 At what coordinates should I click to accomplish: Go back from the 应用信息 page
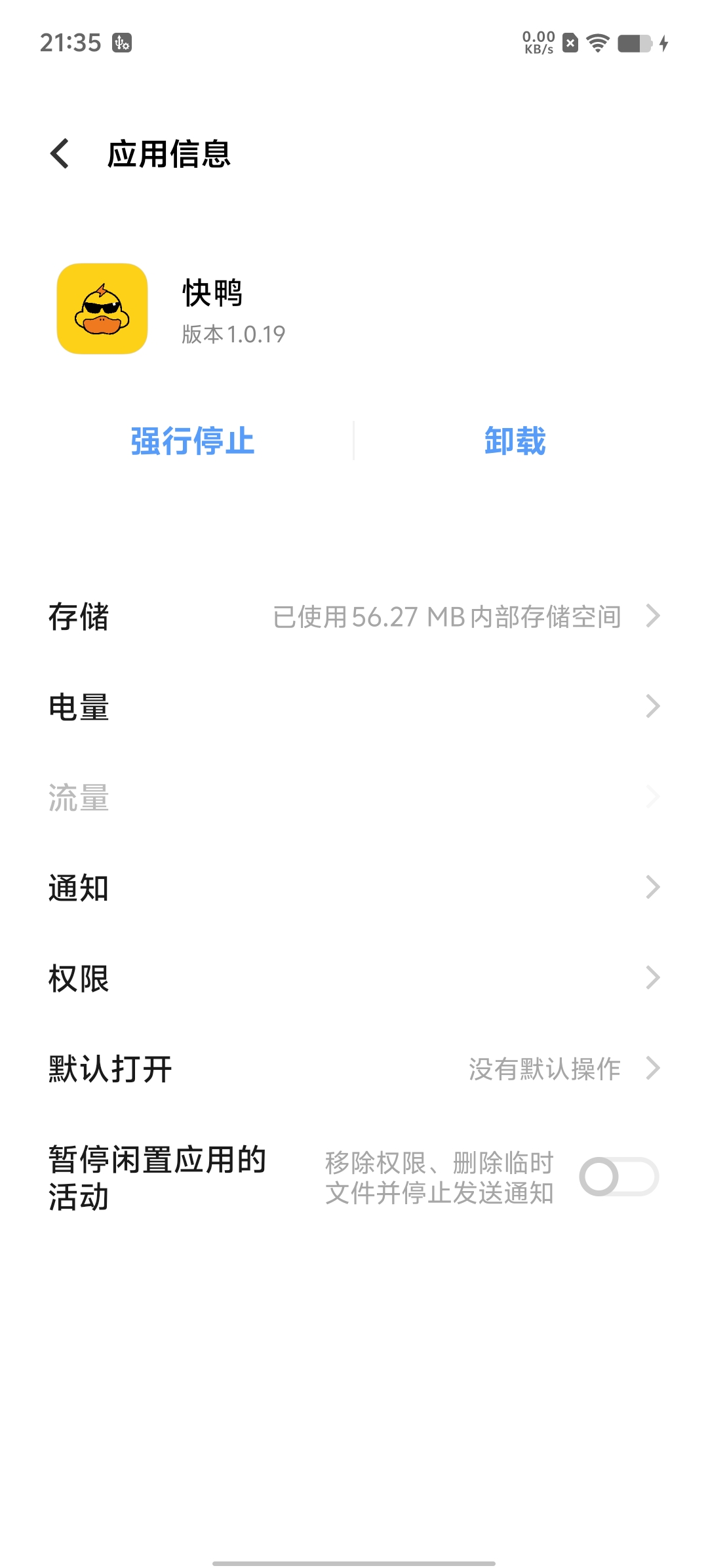pyautogui.click(x=60, y=154)
